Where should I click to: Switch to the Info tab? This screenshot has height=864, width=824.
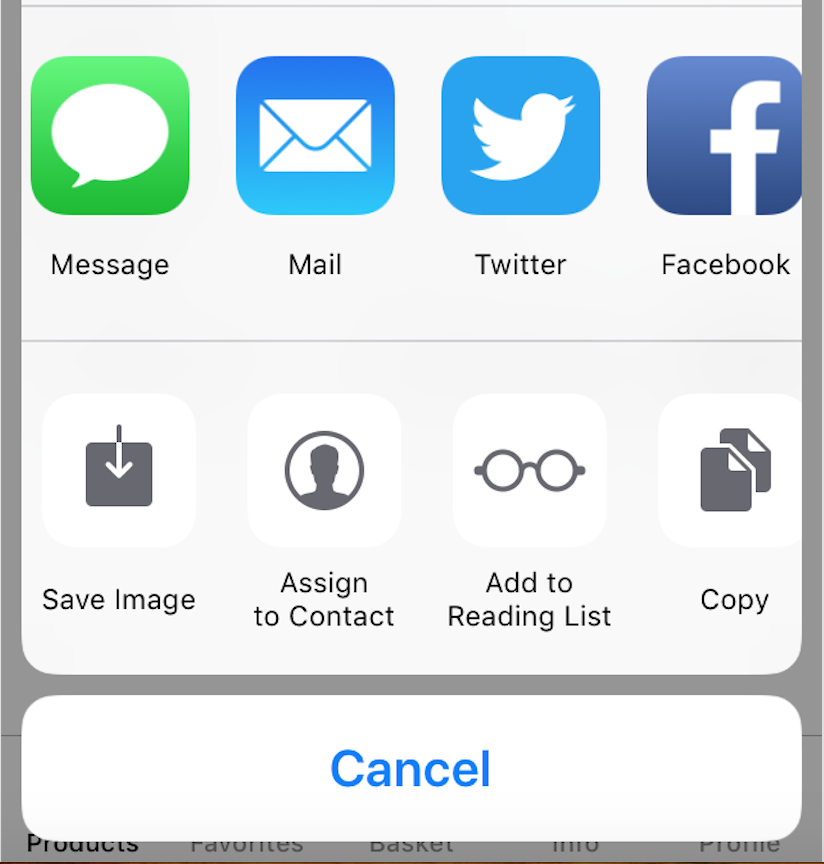[x=576, y=845]
